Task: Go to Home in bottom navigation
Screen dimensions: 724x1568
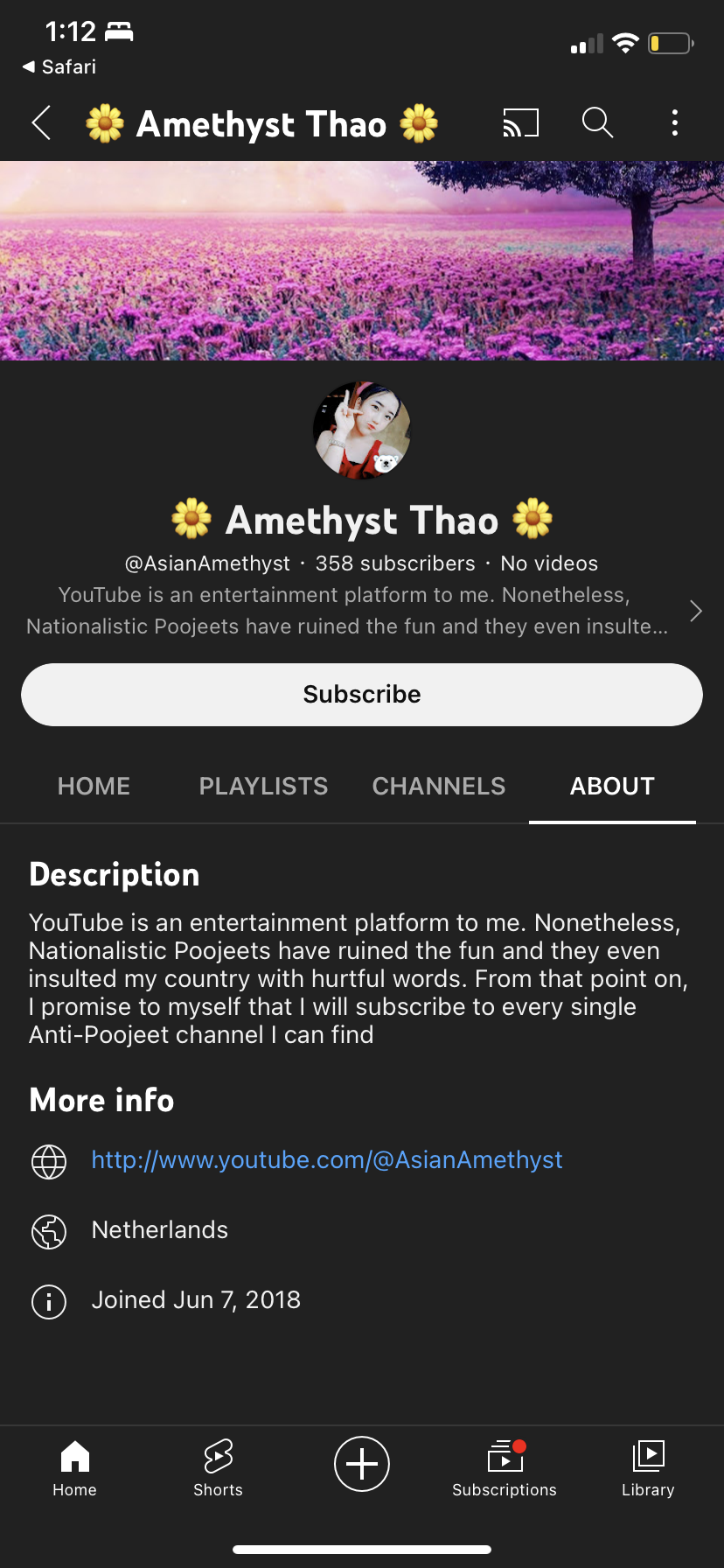Action: coord(74,1468)
